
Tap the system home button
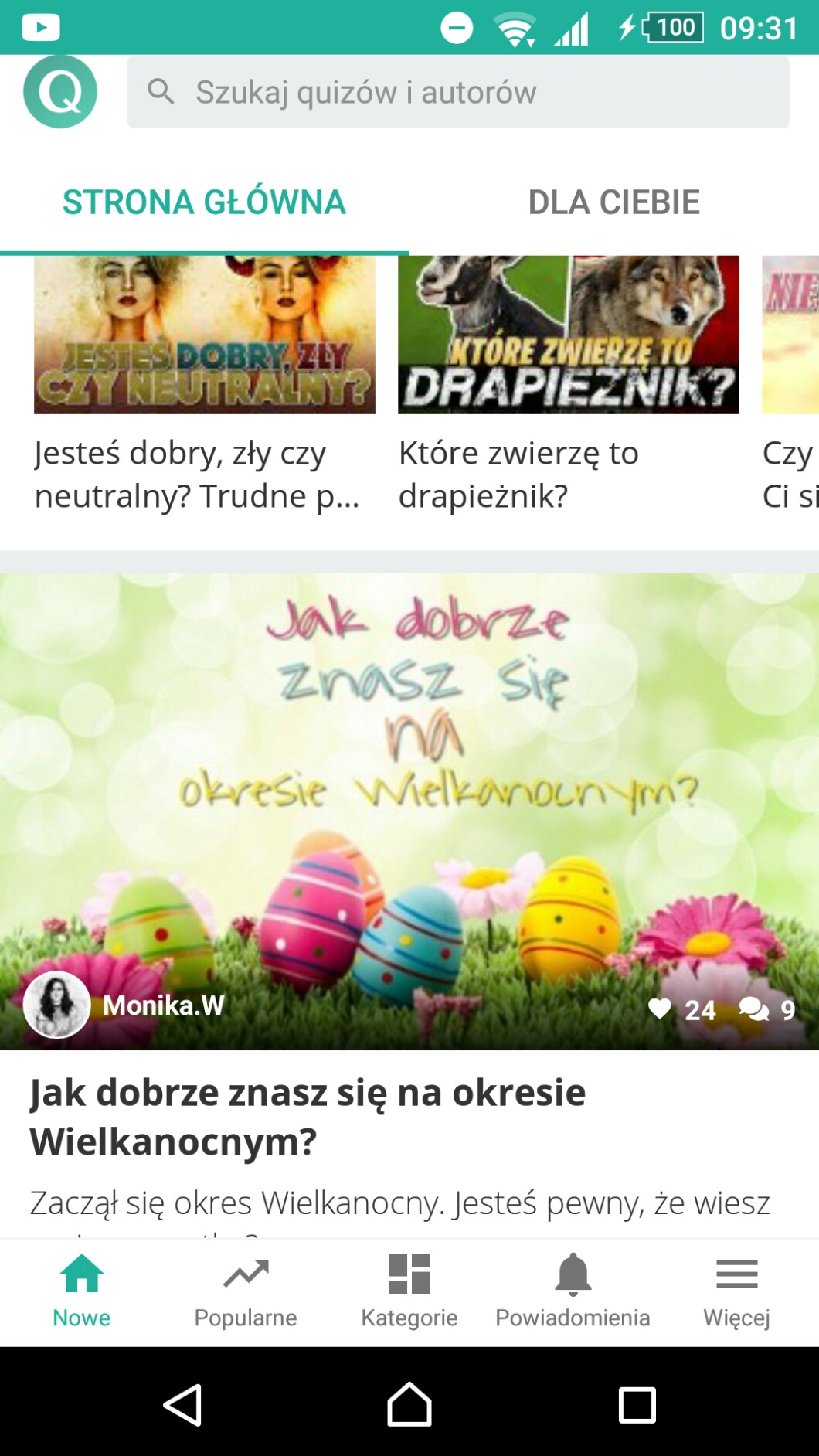[x=409, y=1404]
